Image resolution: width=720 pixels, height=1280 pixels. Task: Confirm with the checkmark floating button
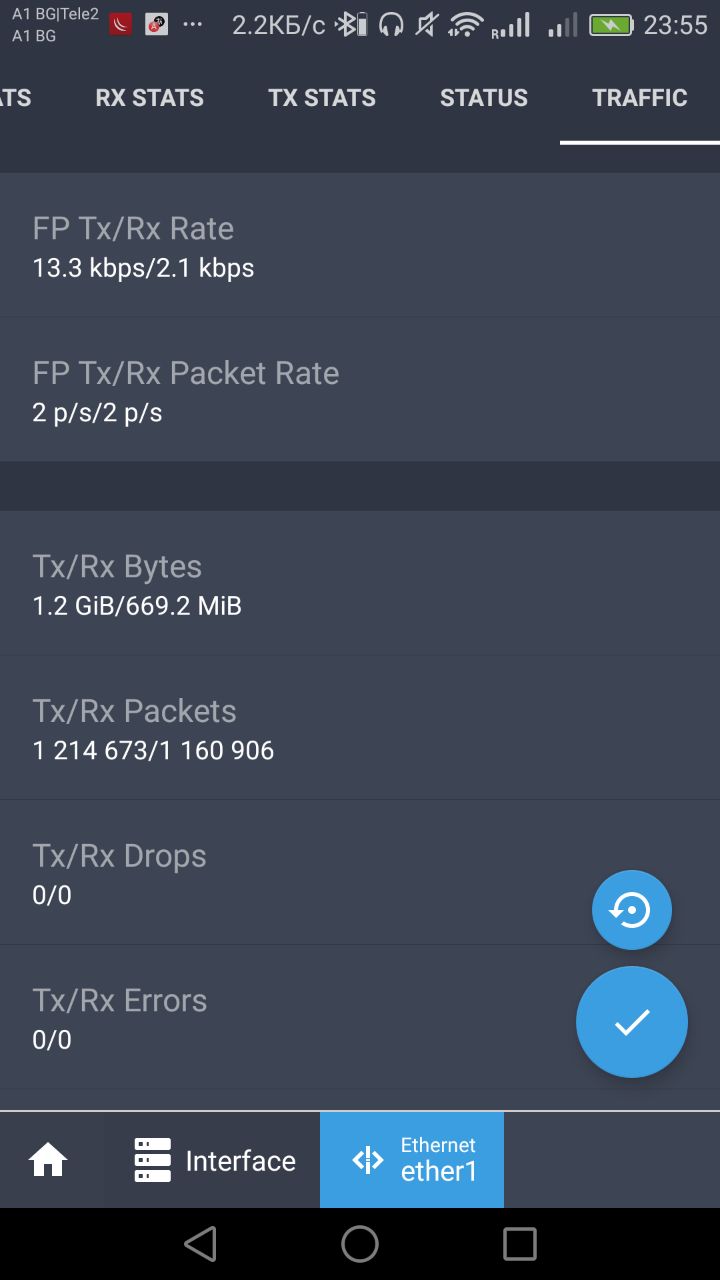tap(632, 1022)
